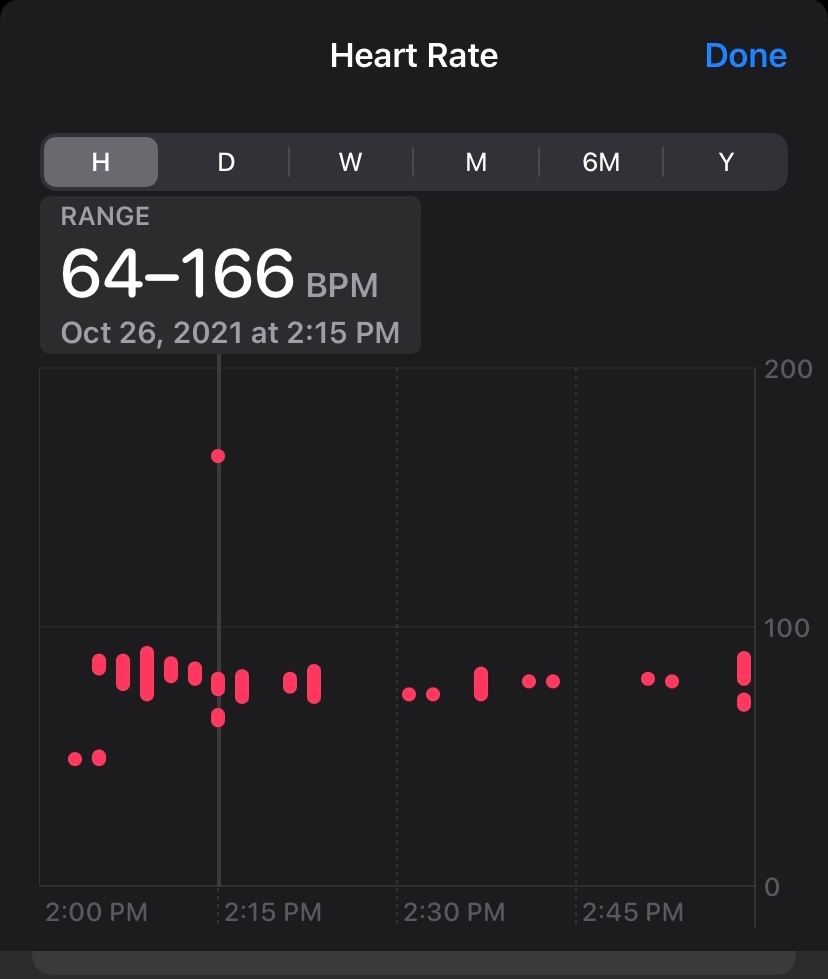Switch to the monthly (M) view

tap(475, 161)
